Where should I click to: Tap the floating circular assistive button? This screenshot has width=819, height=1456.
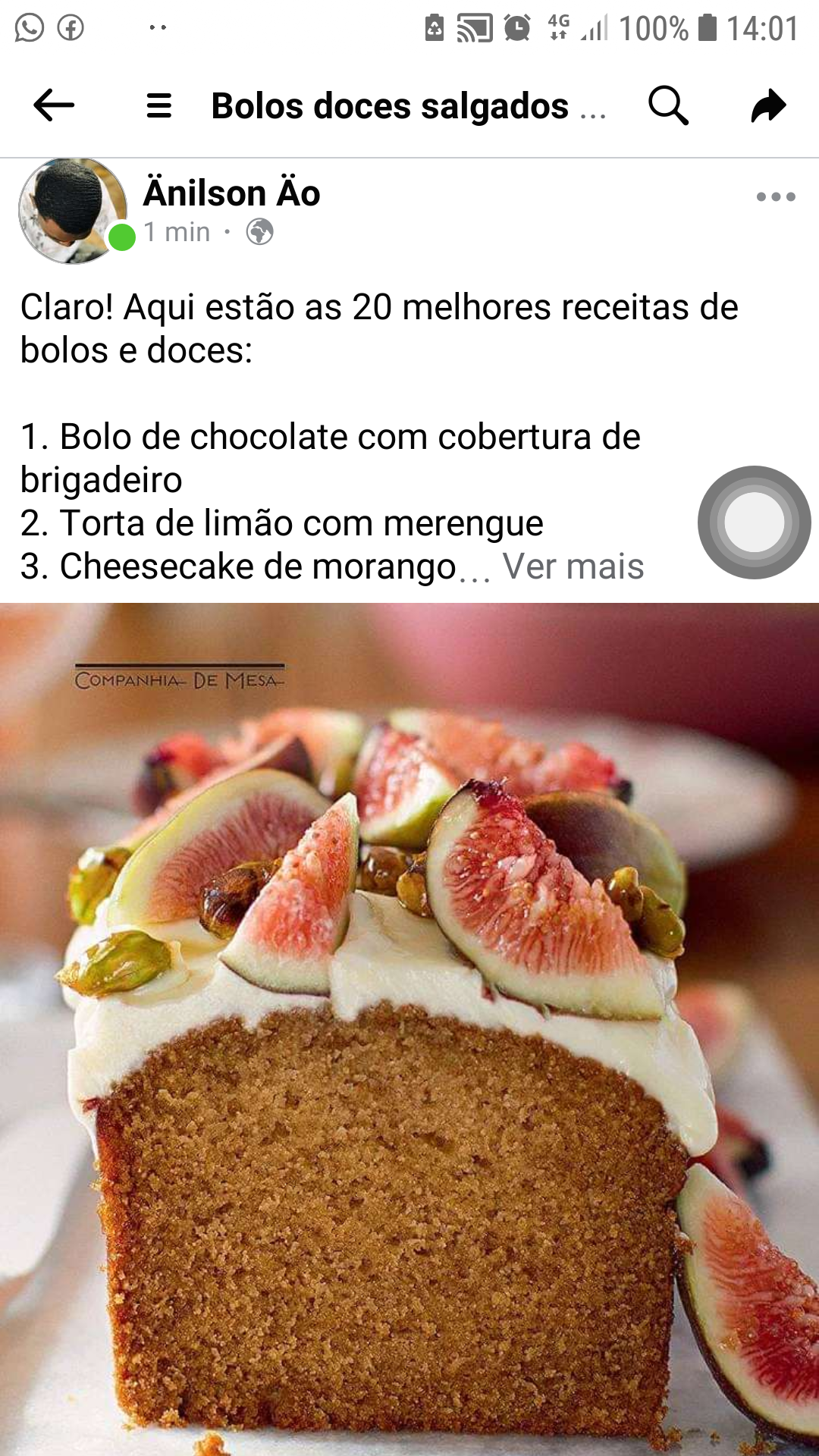click(x=754, y=522)
